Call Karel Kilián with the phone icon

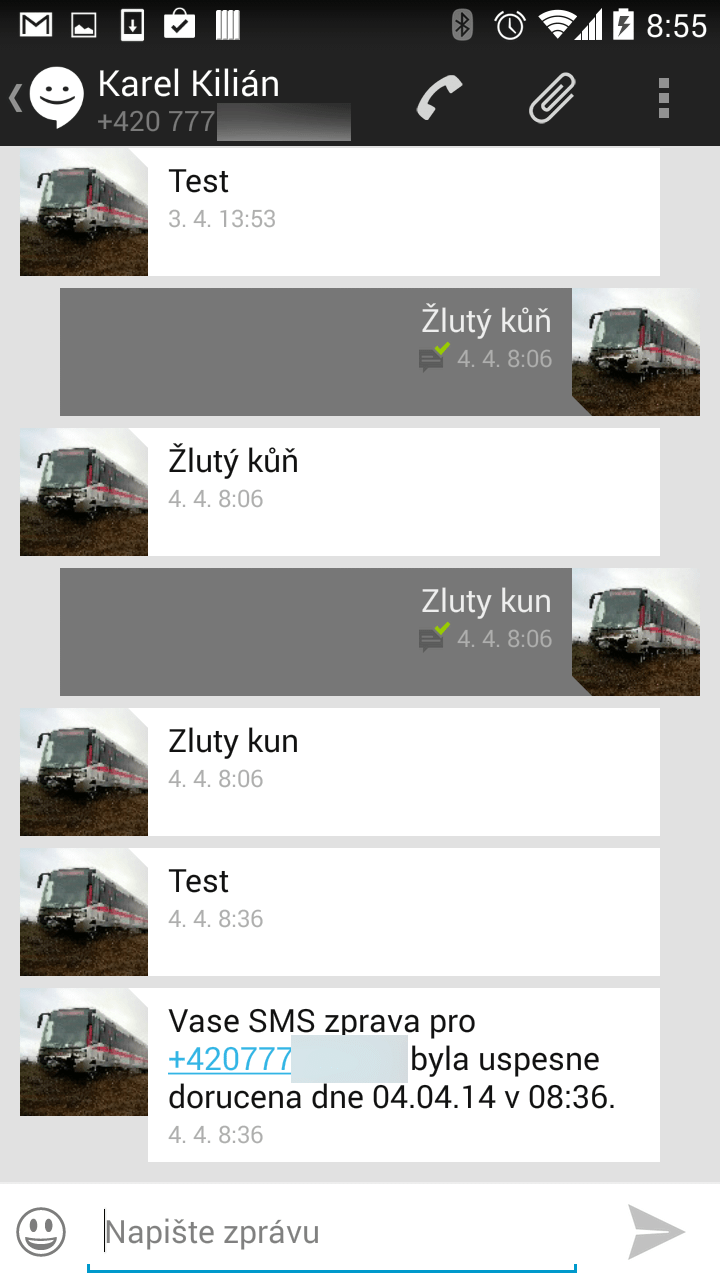(440, 98)
